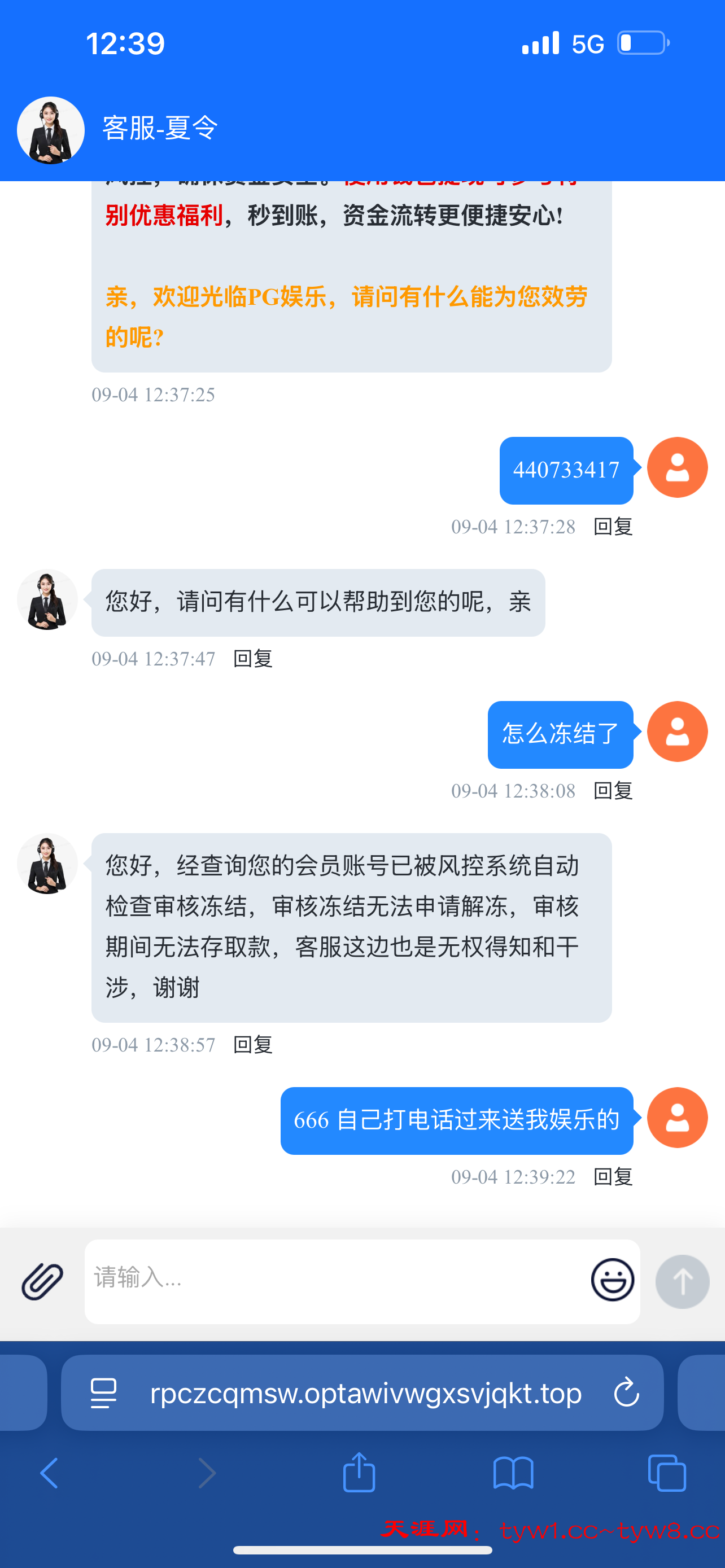
Task: Reply to the 您好，请问有什么可以帮助 message
Action: click(x=252, y=659)
